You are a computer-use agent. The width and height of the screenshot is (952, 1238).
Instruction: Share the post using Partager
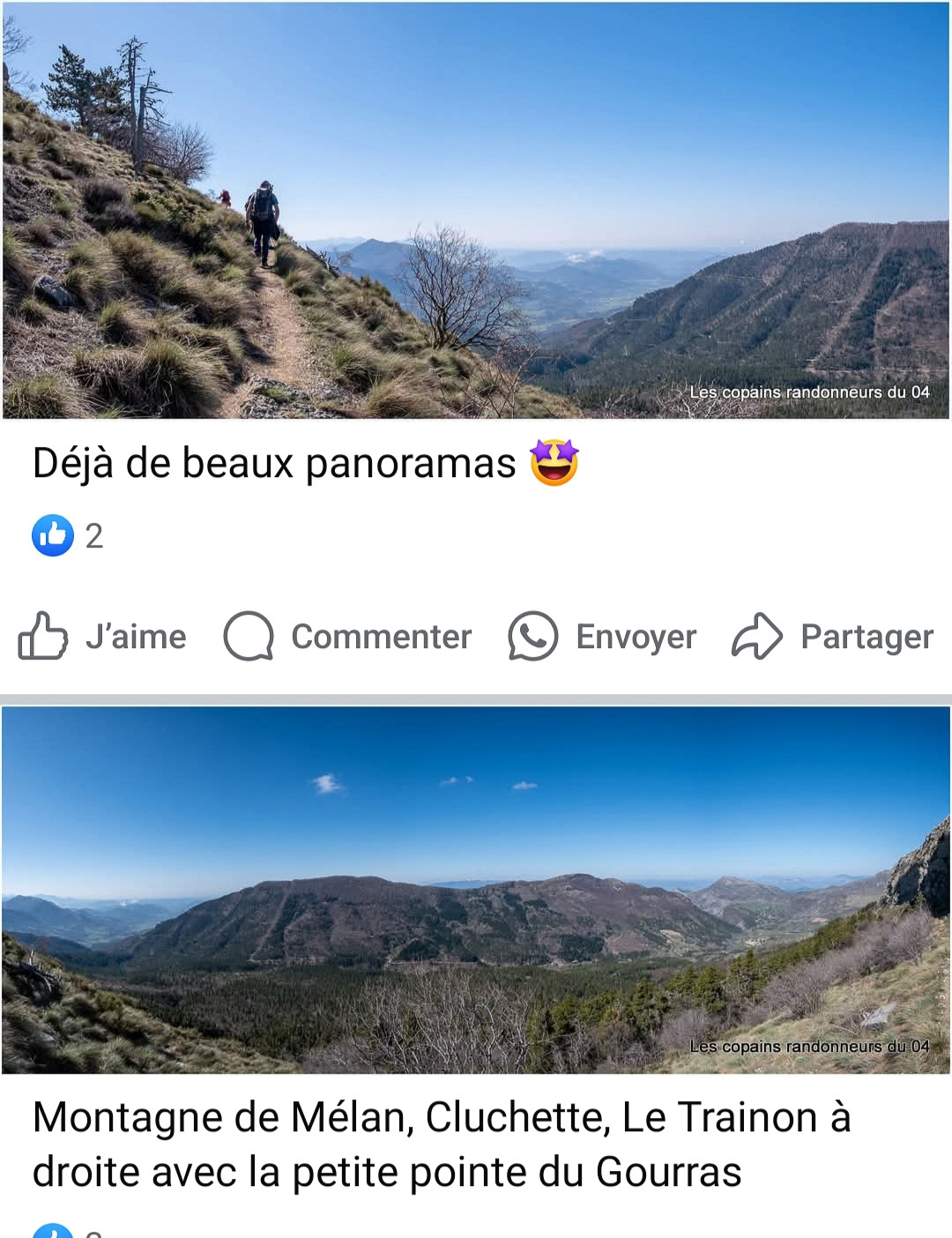pyautogui.click(x=832, y=637)
